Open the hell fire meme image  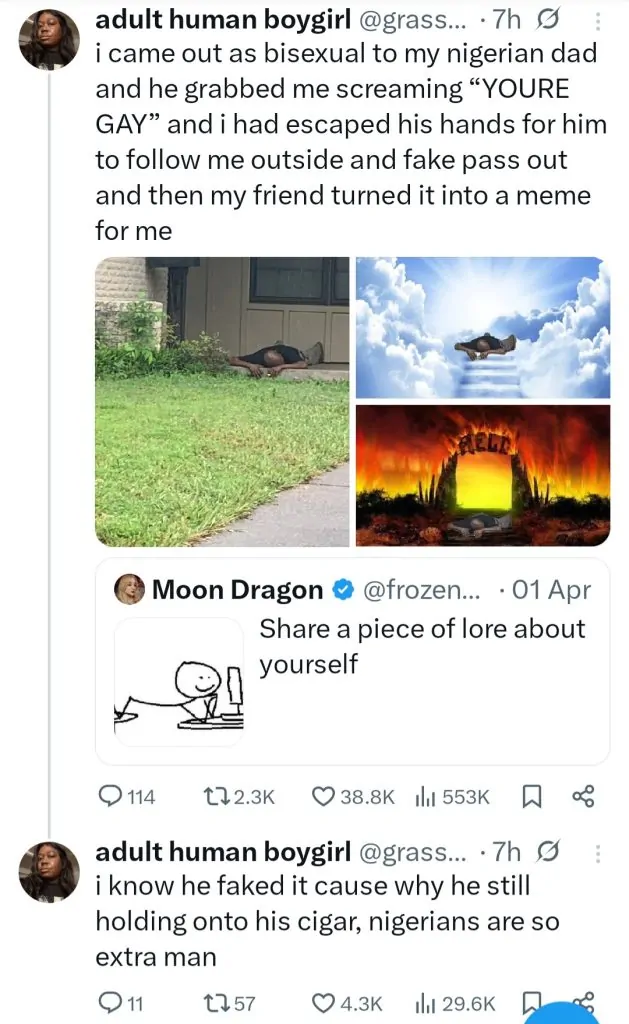[x=482, y=475]
